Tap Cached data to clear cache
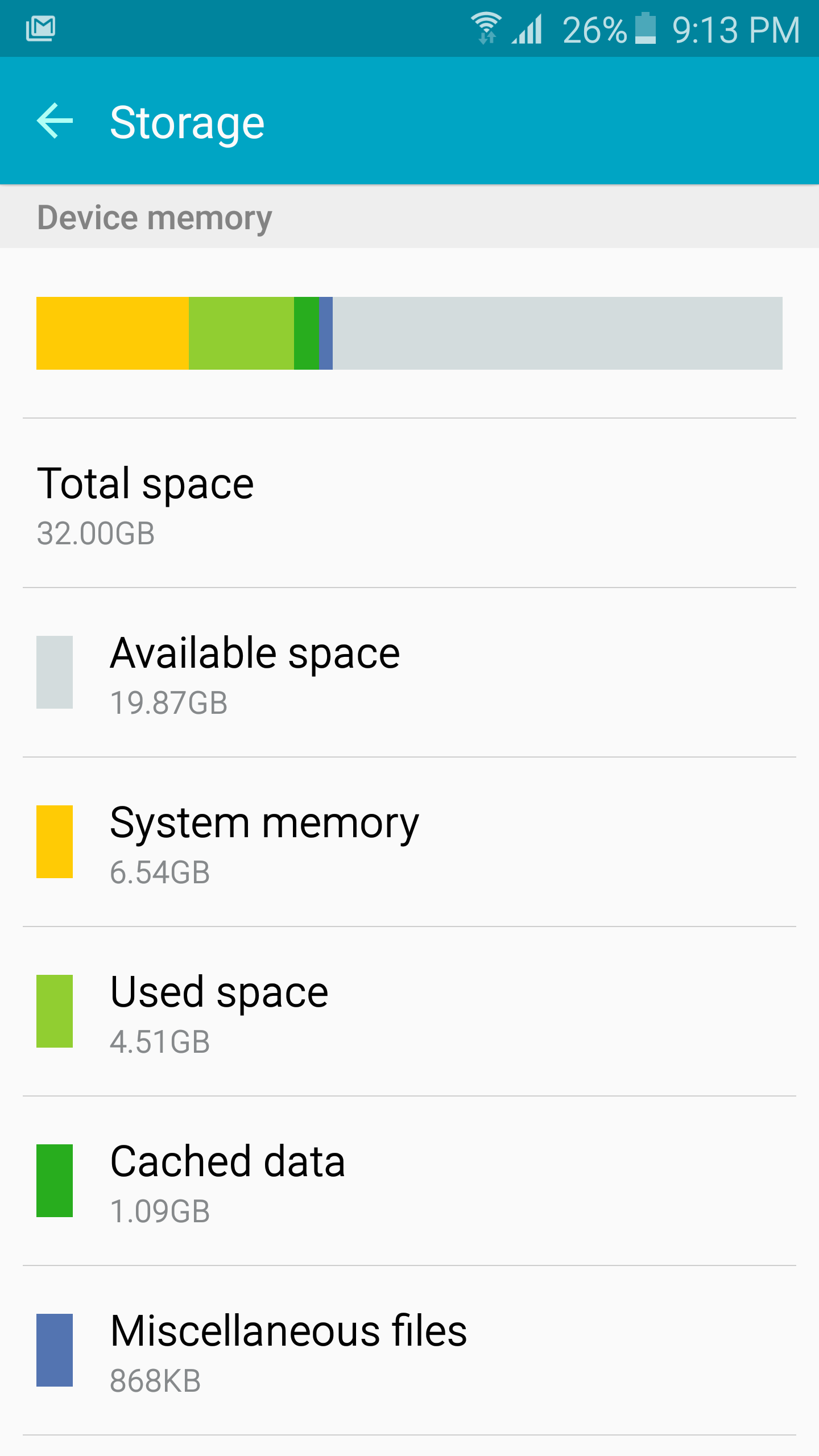This screenshot has width=819, height=1456. [x=409, y=1181]
